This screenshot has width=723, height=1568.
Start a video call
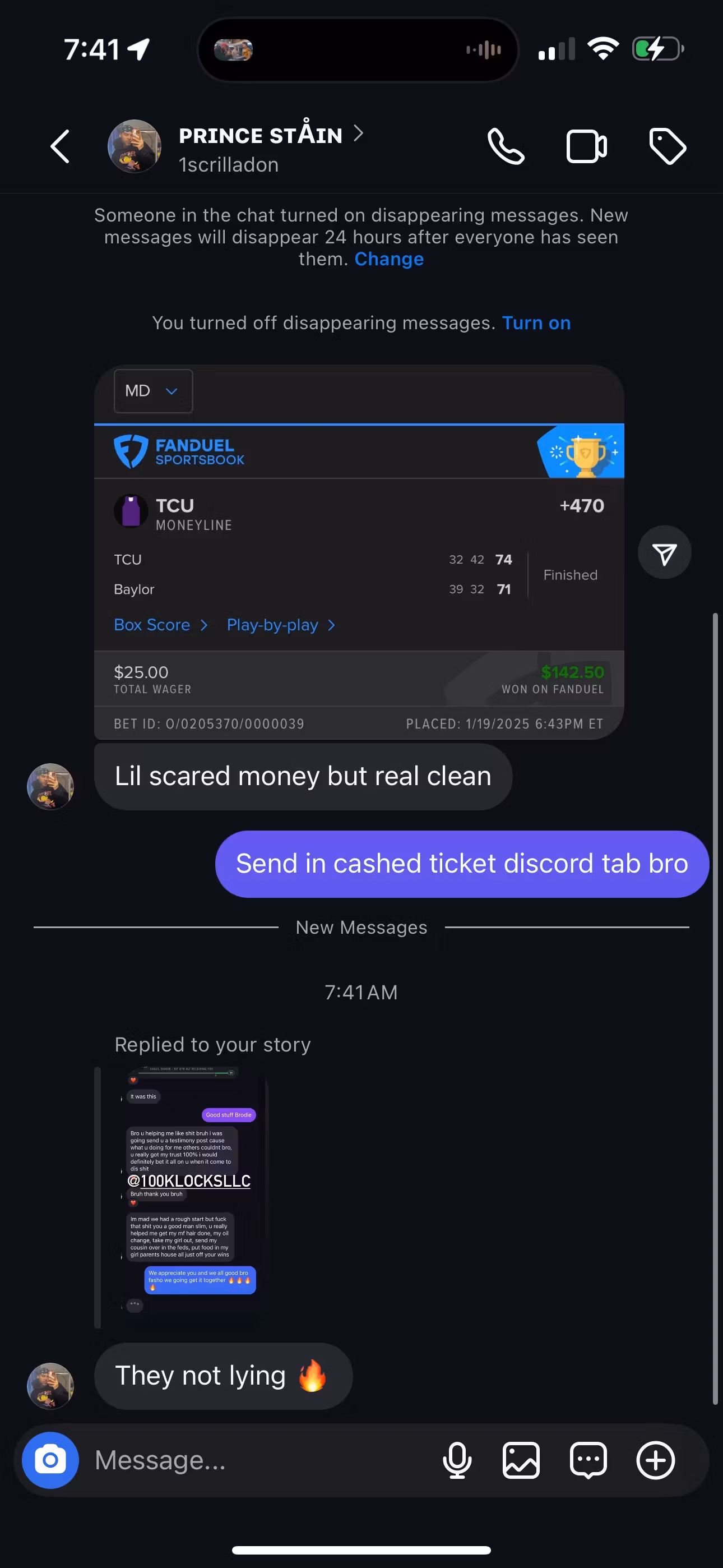tap(586, 147)
